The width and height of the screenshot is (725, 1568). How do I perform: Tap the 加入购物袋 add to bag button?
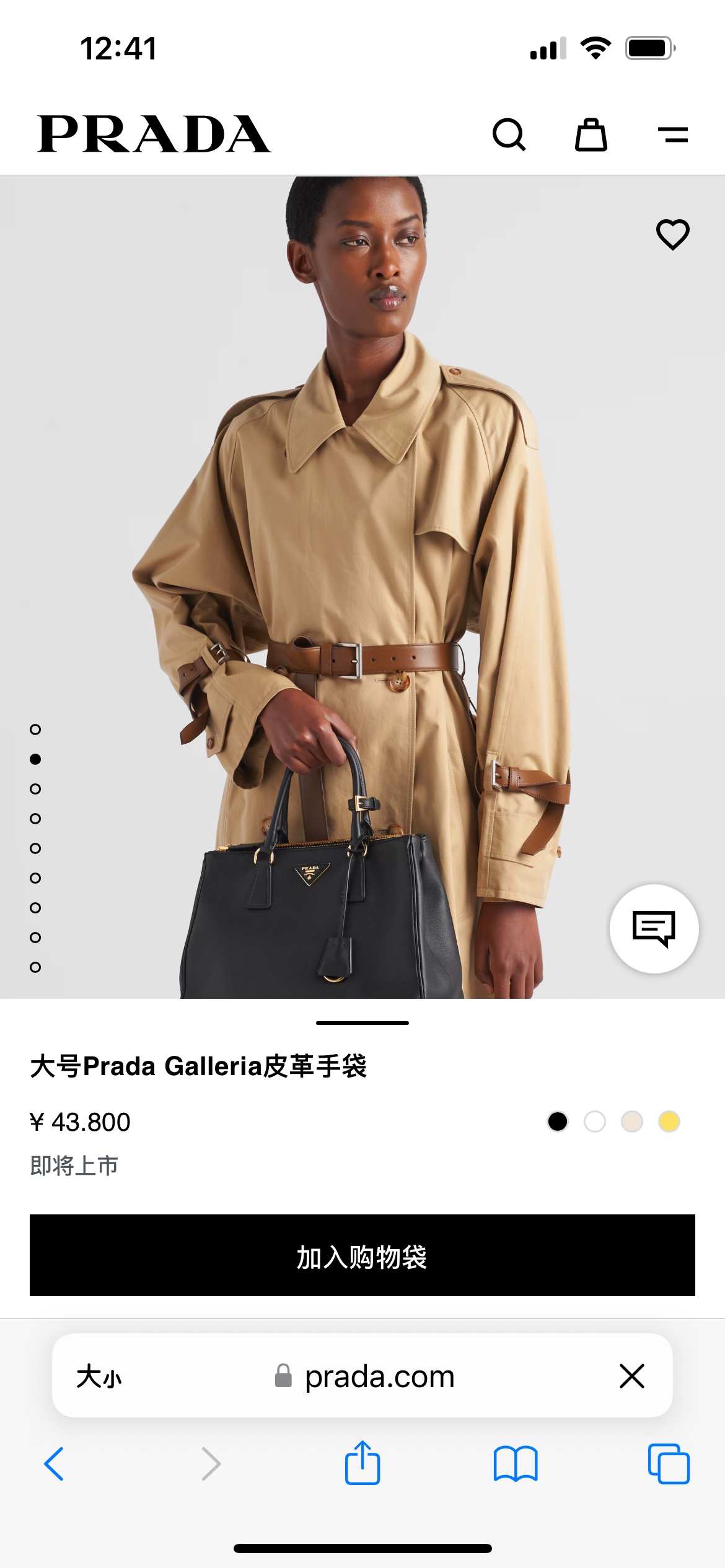[362, 1255]
